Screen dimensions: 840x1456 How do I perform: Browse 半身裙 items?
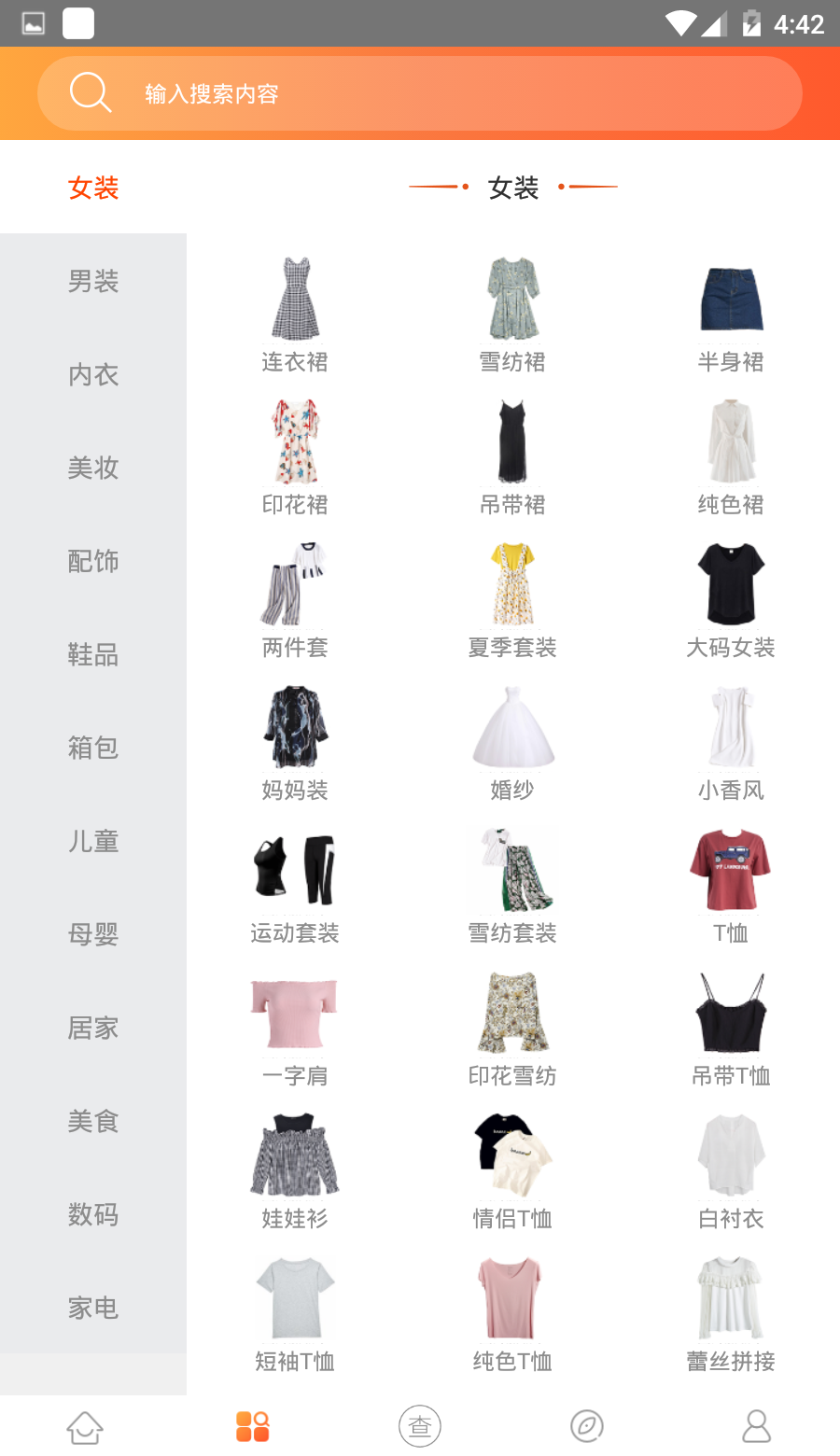[731, 314]
